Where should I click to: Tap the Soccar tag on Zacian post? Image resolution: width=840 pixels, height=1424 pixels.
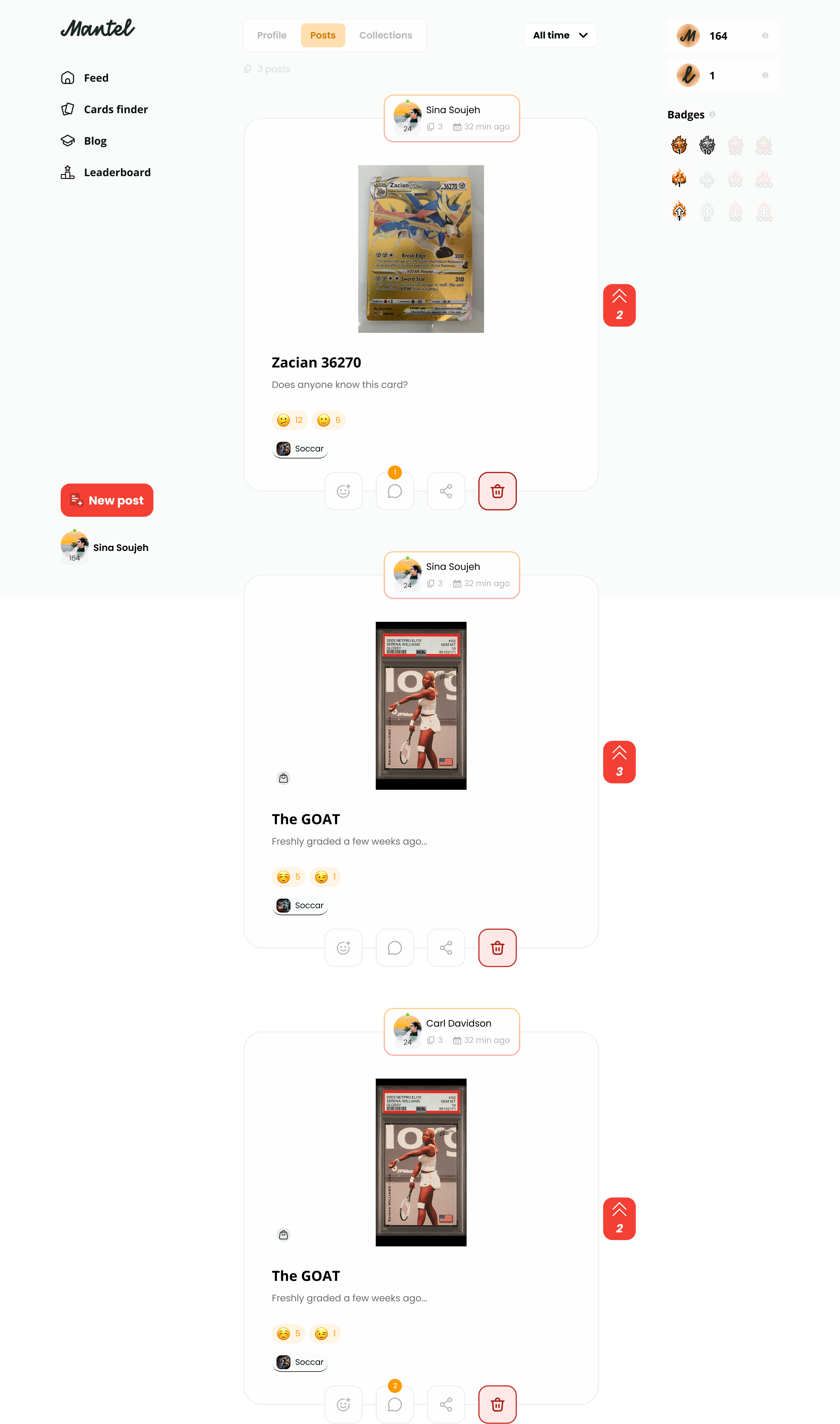click(x=301, y=449)
